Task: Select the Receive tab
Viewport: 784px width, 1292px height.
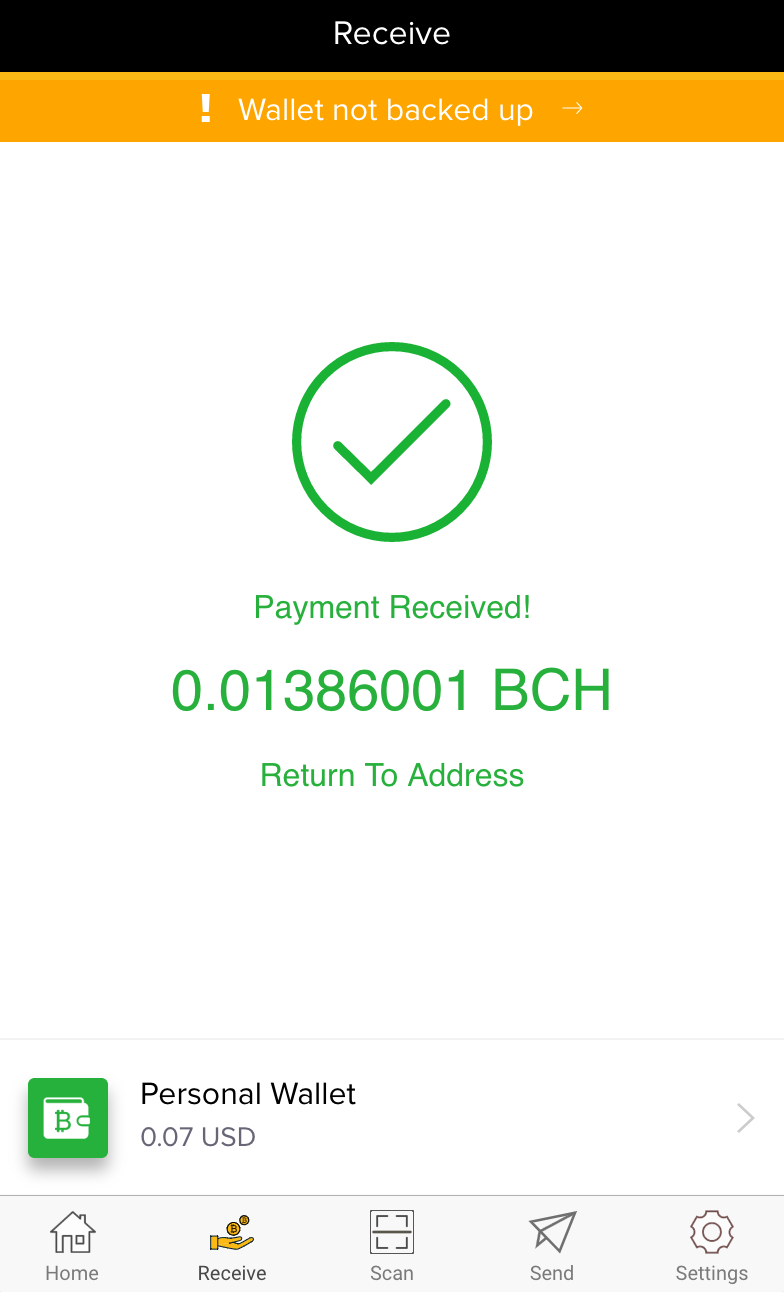Action: click(232, 1246)
